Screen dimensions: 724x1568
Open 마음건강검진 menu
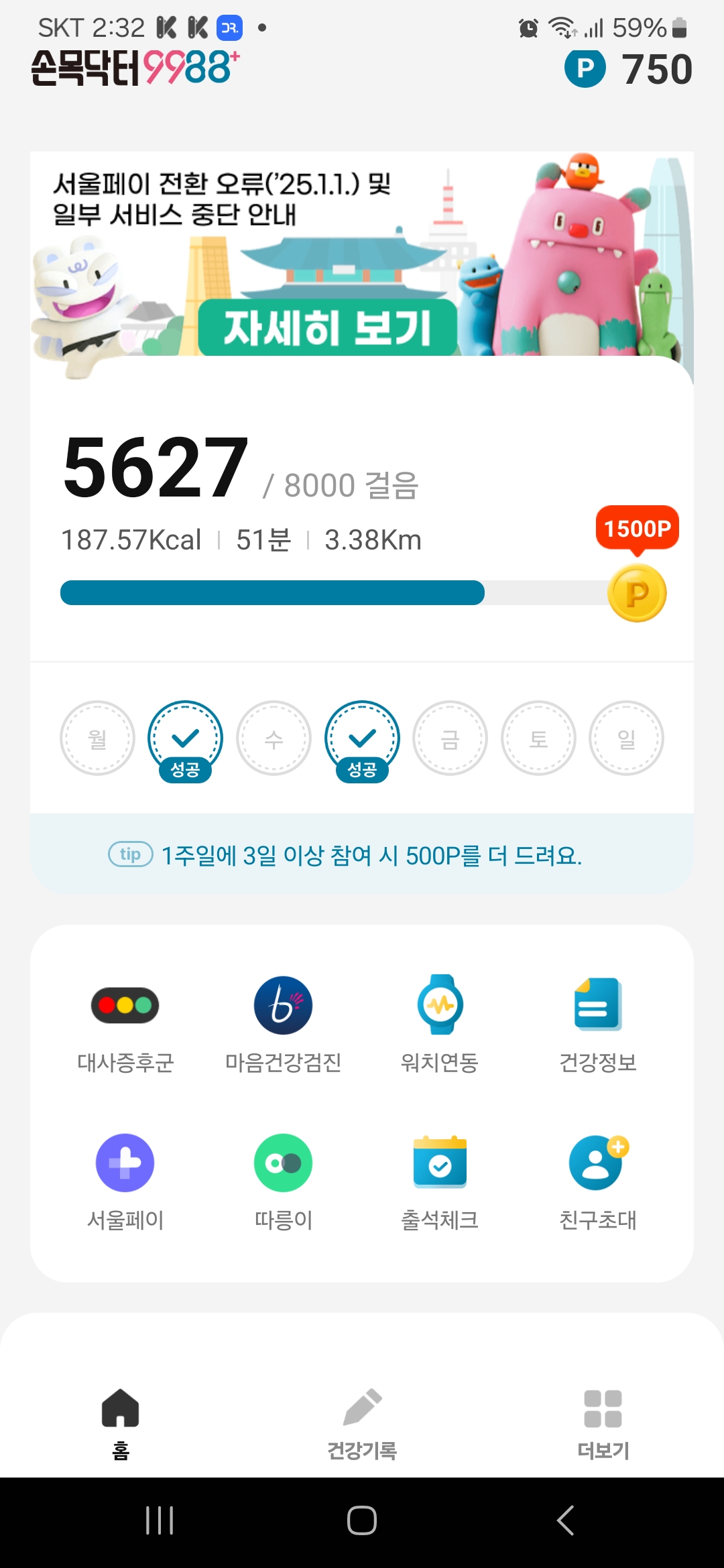[283, 1024]
